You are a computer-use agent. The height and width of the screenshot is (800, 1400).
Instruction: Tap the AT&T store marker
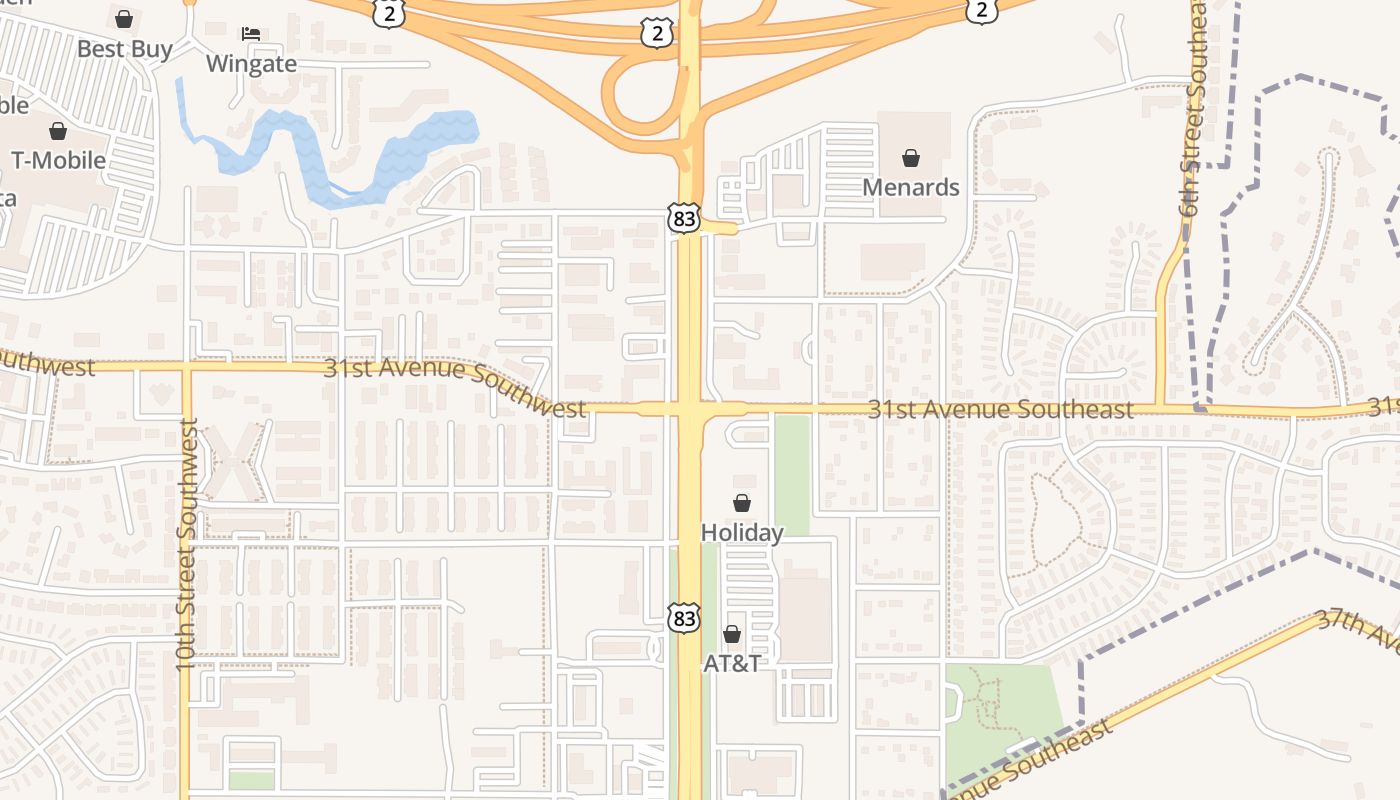[x=732, y=634]
